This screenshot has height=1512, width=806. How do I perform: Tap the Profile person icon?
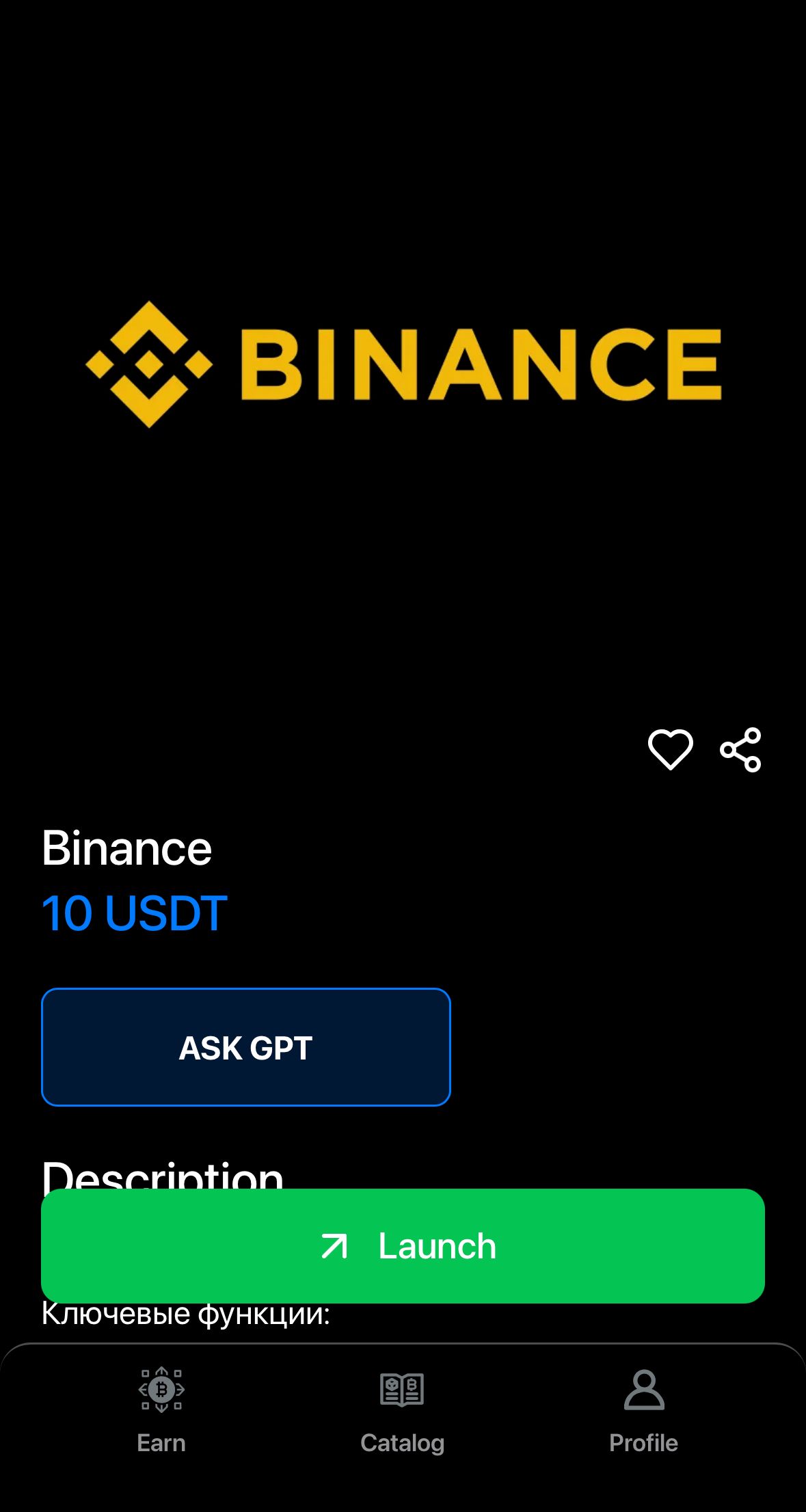[643, 1388]
